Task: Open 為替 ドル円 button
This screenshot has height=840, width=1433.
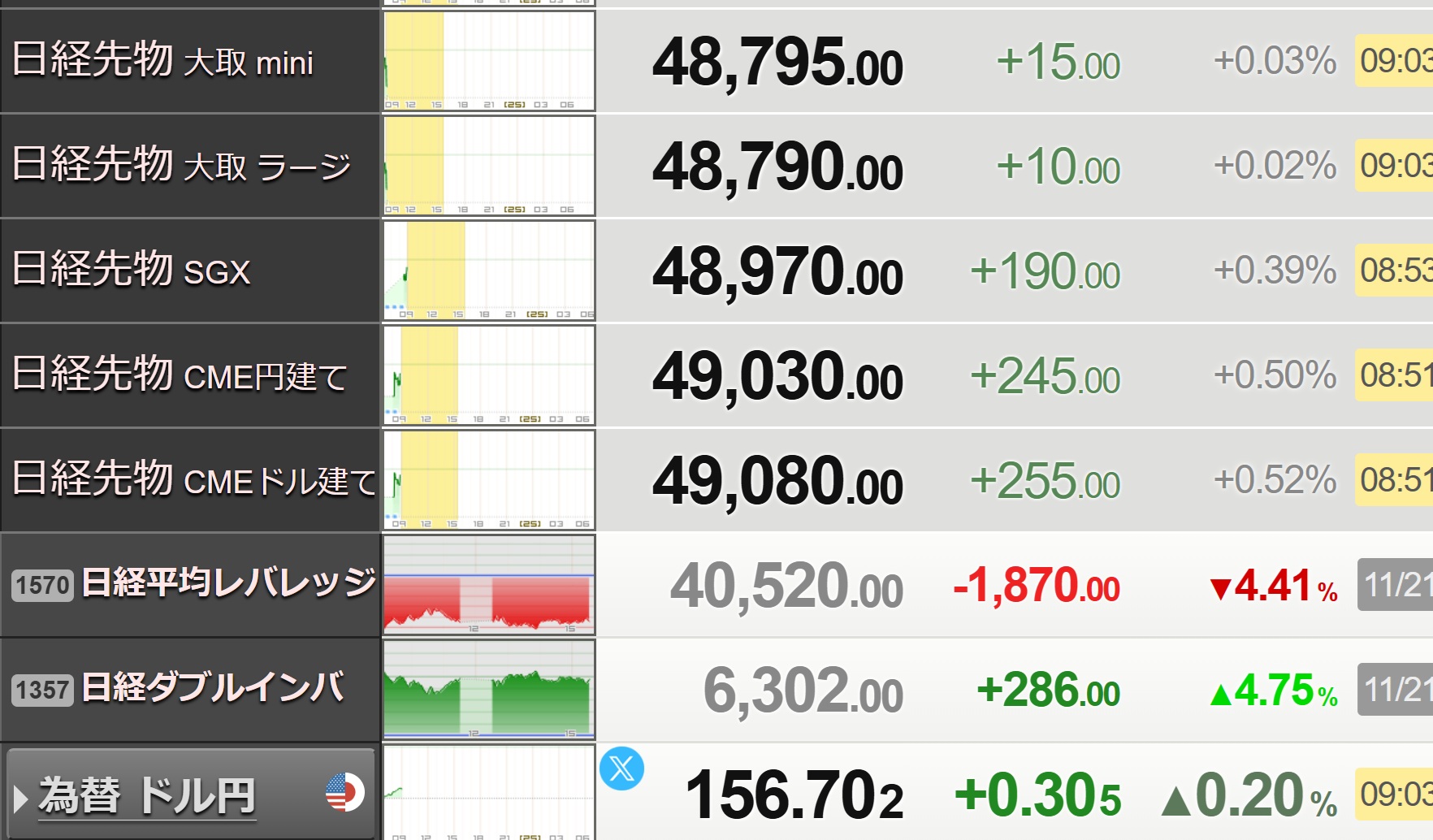Action: 190,794
